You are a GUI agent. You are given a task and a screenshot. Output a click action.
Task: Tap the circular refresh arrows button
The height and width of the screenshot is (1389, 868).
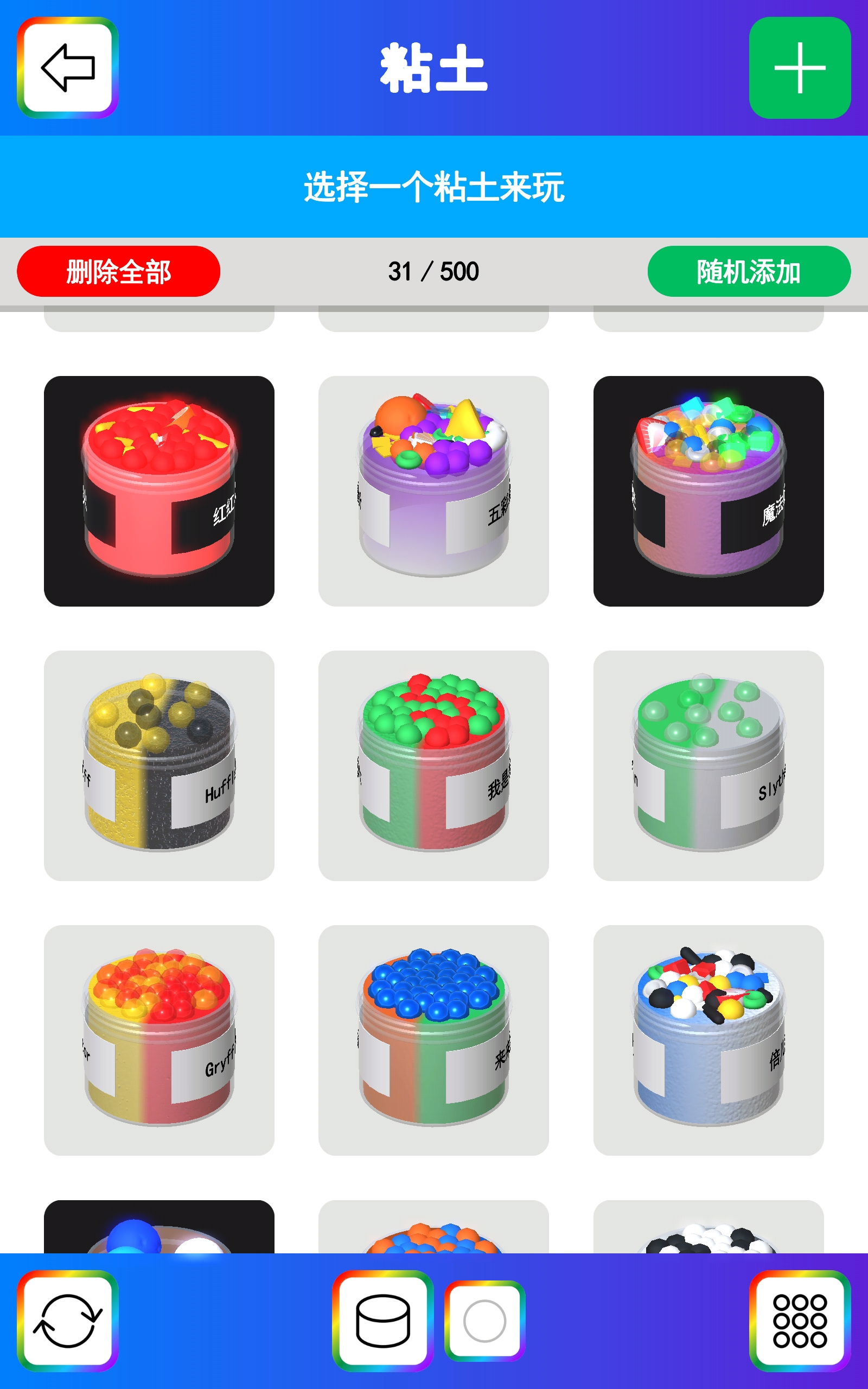click(x=68, y=1321)
